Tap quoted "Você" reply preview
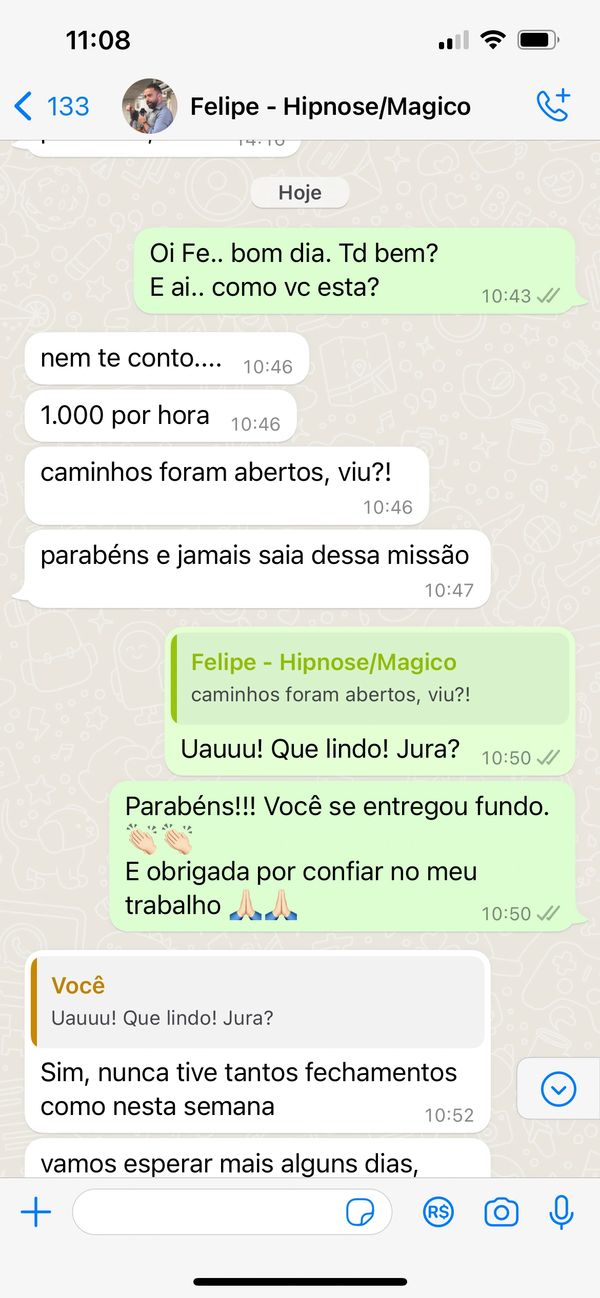The height and width of the screenshot is (1298, 600). [258, 1001]
